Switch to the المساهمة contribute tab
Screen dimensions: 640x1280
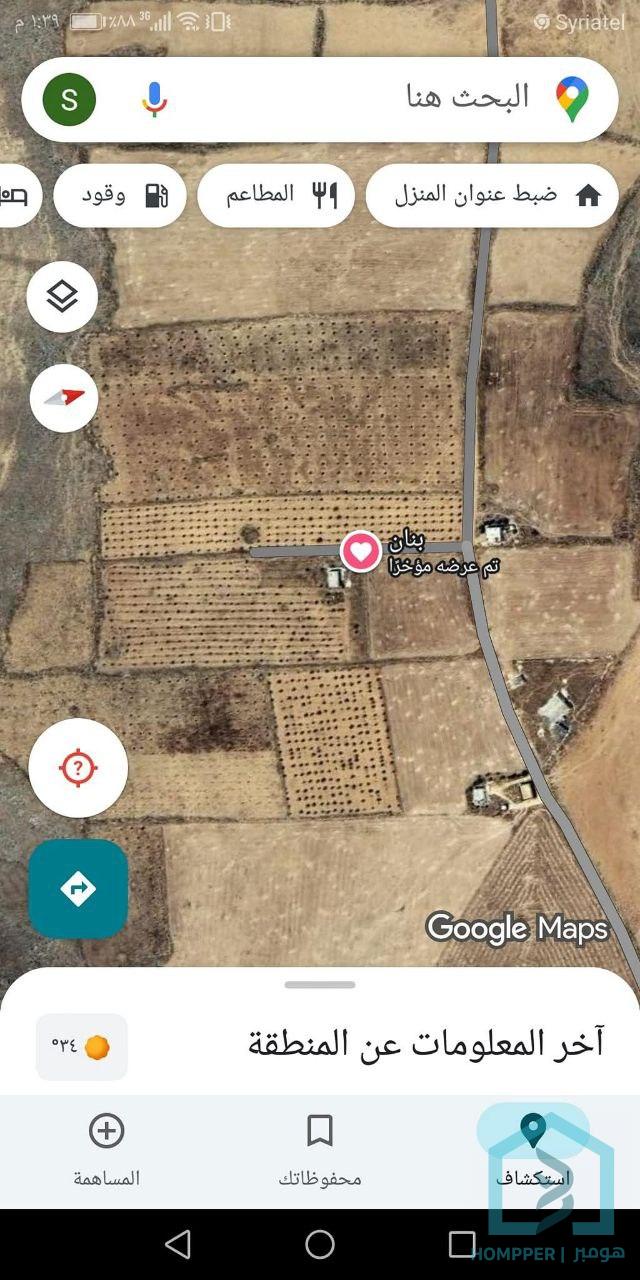[x=107, y=1150]
